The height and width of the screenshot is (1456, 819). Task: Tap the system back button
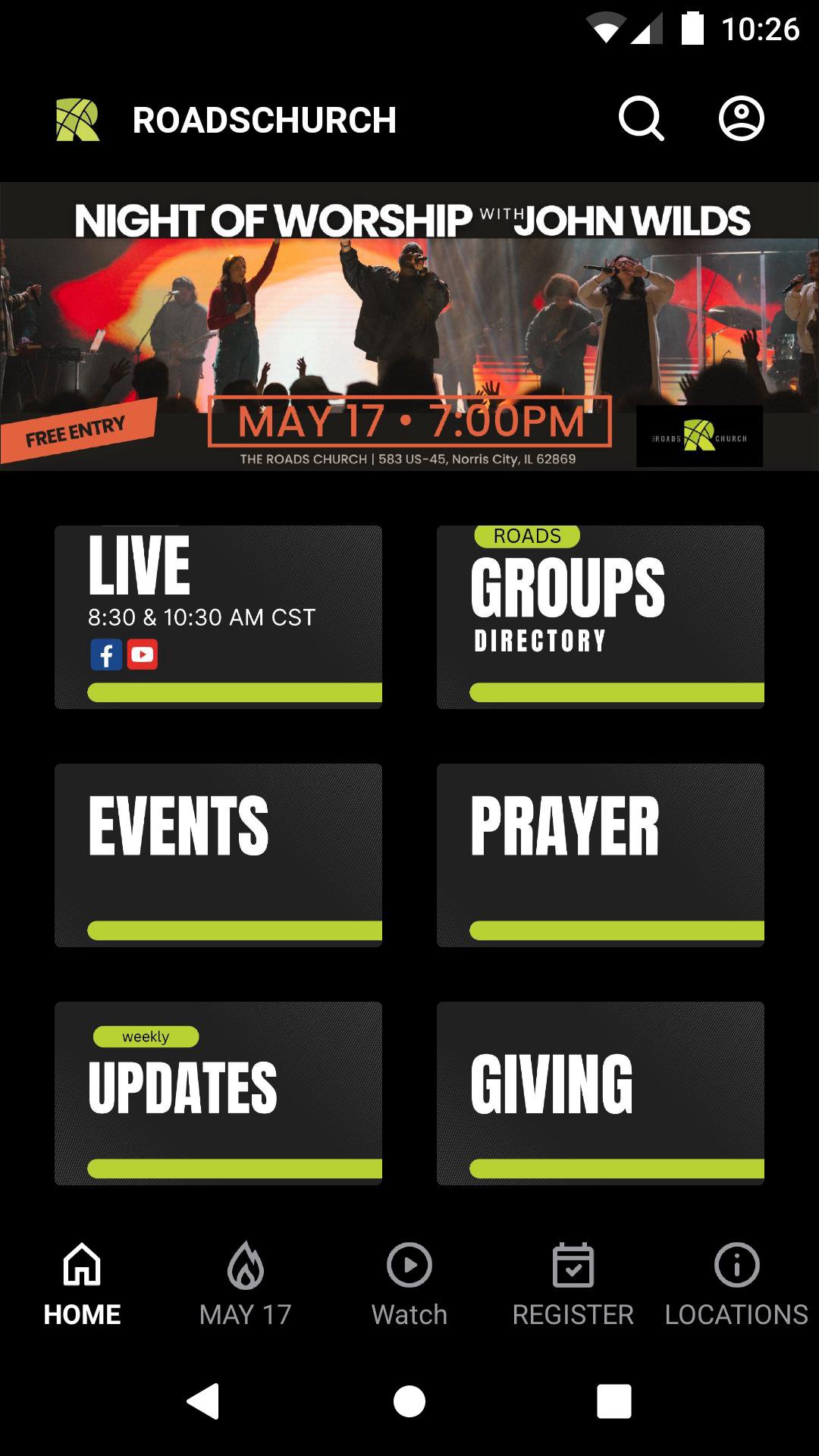[203, 1401]
